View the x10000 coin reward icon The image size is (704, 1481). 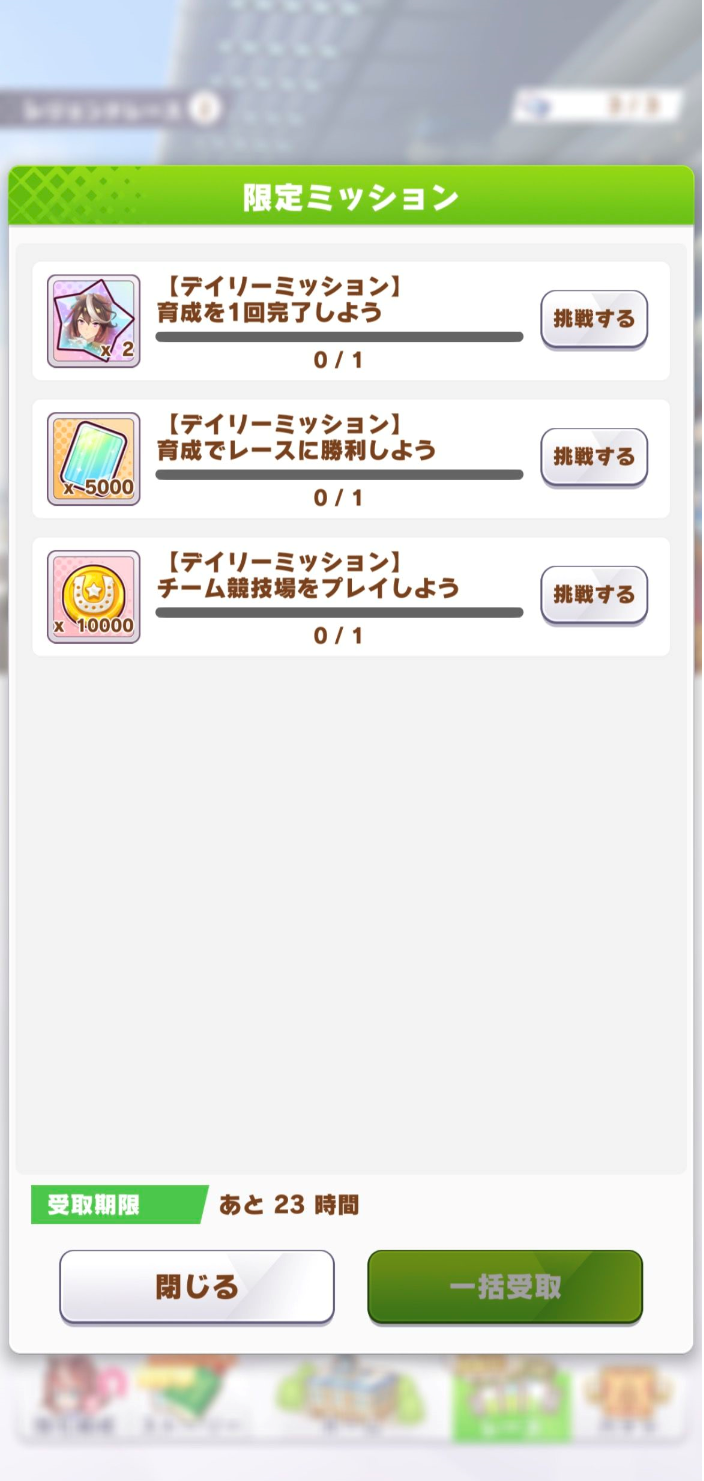coord(94,597)
